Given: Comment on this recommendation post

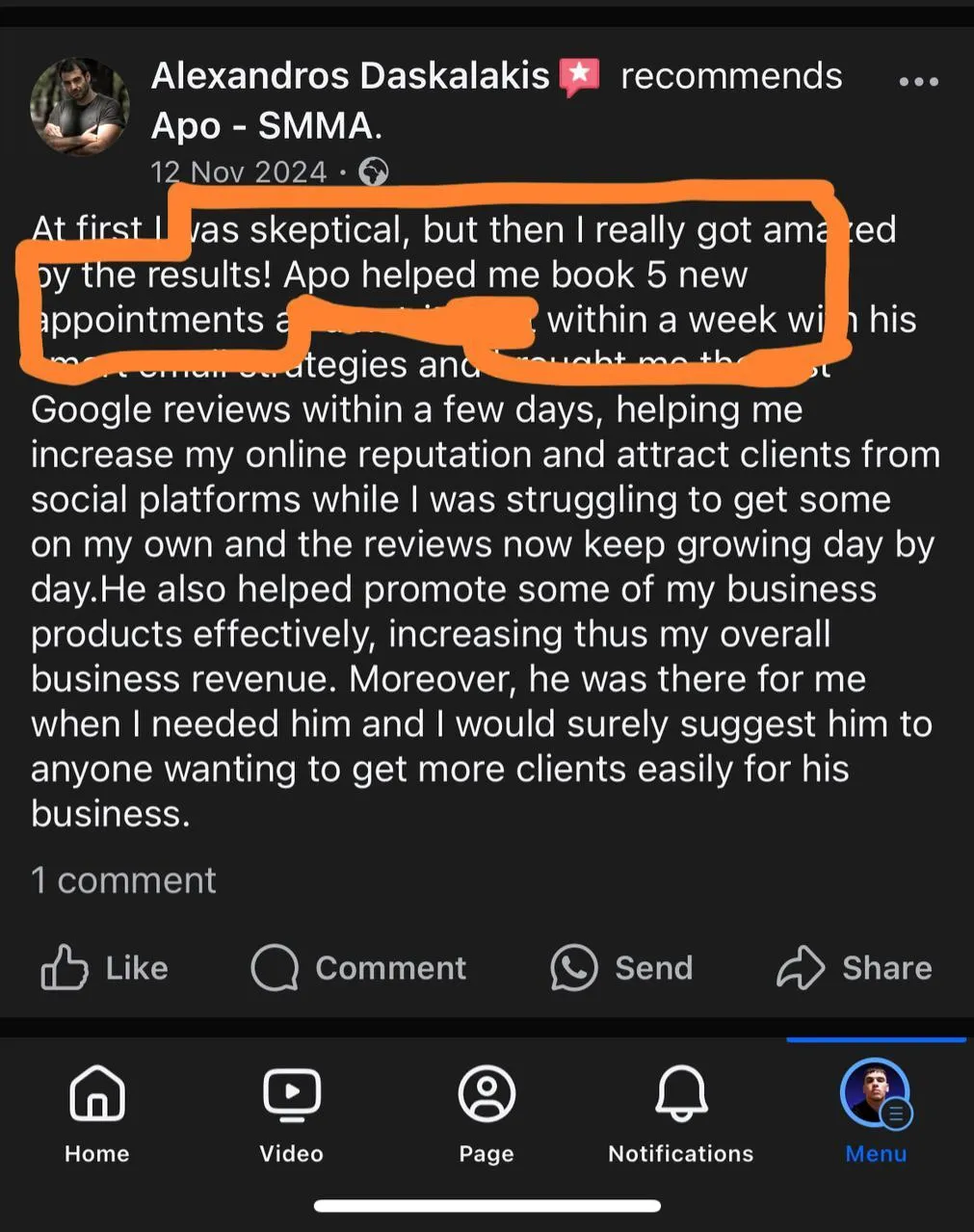Looking at the screenshot, I should [x=358, y=967].
